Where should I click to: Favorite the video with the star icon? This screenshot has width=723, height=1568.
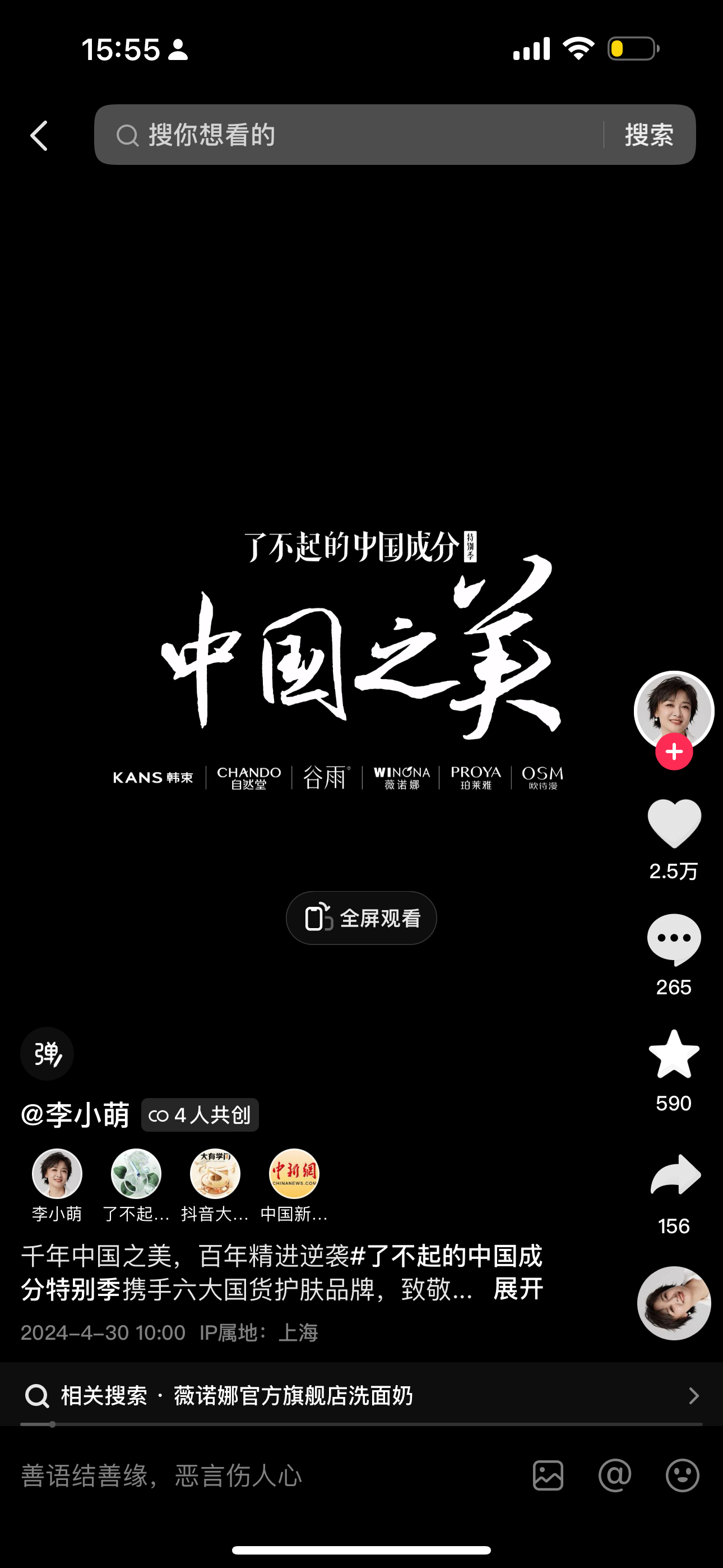674,1055
